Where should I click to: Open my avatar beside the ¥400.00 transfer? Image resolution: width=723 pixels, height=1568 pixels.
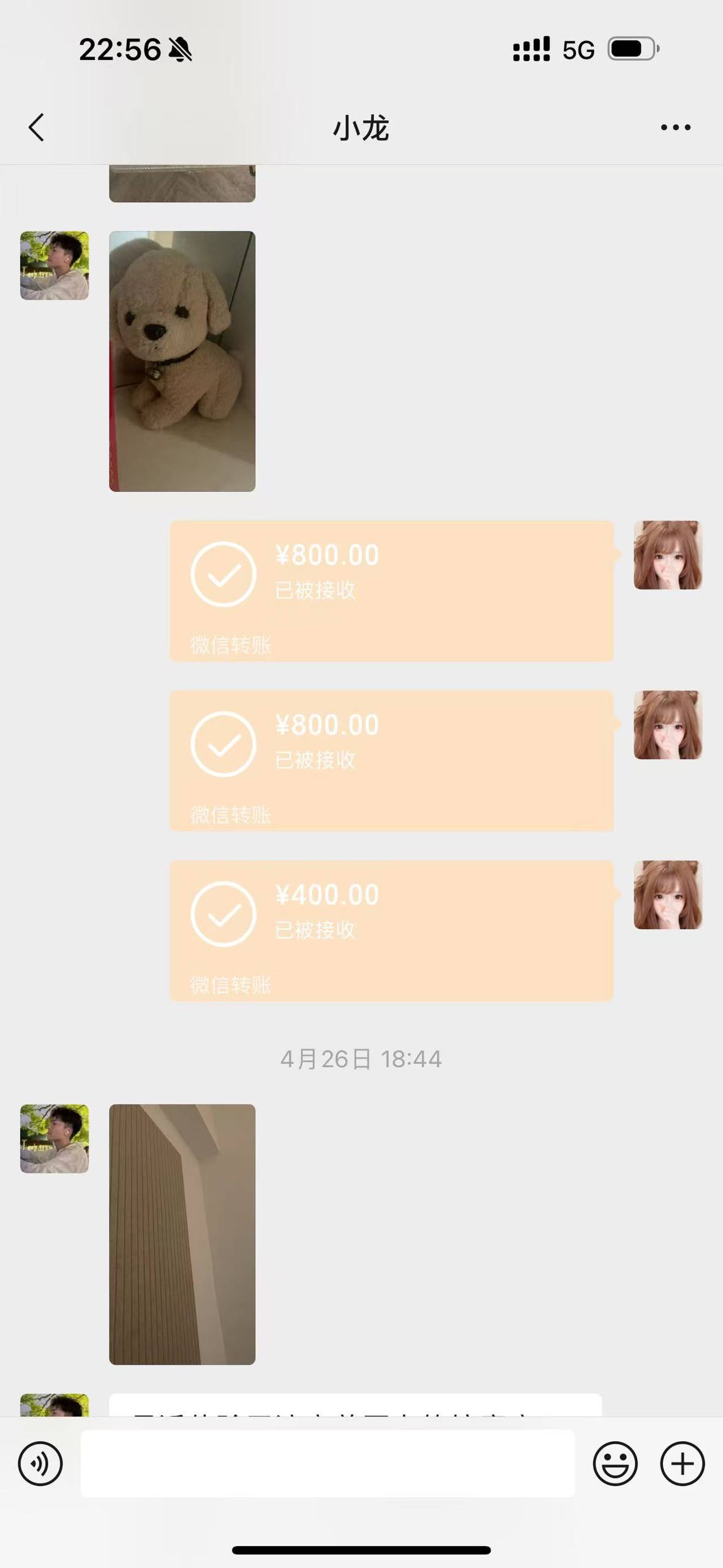coord(667,895)
